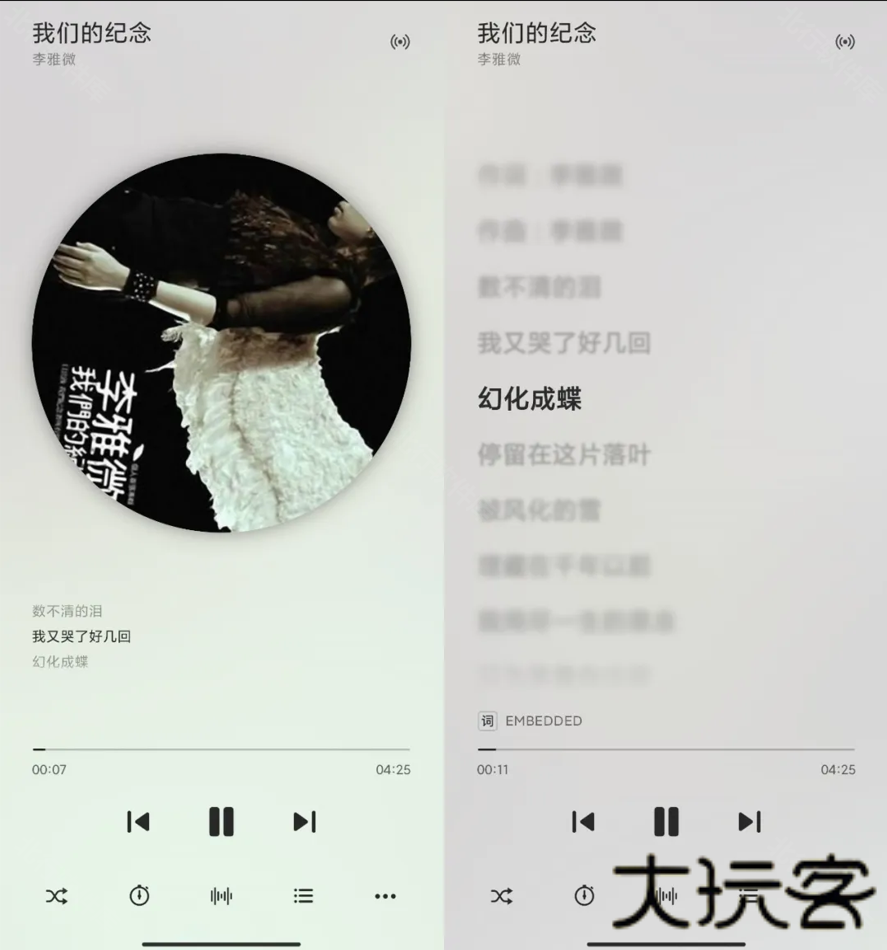Go back to the previous track
The height and width of the screenshot is (950, 887).
[138, 822]
